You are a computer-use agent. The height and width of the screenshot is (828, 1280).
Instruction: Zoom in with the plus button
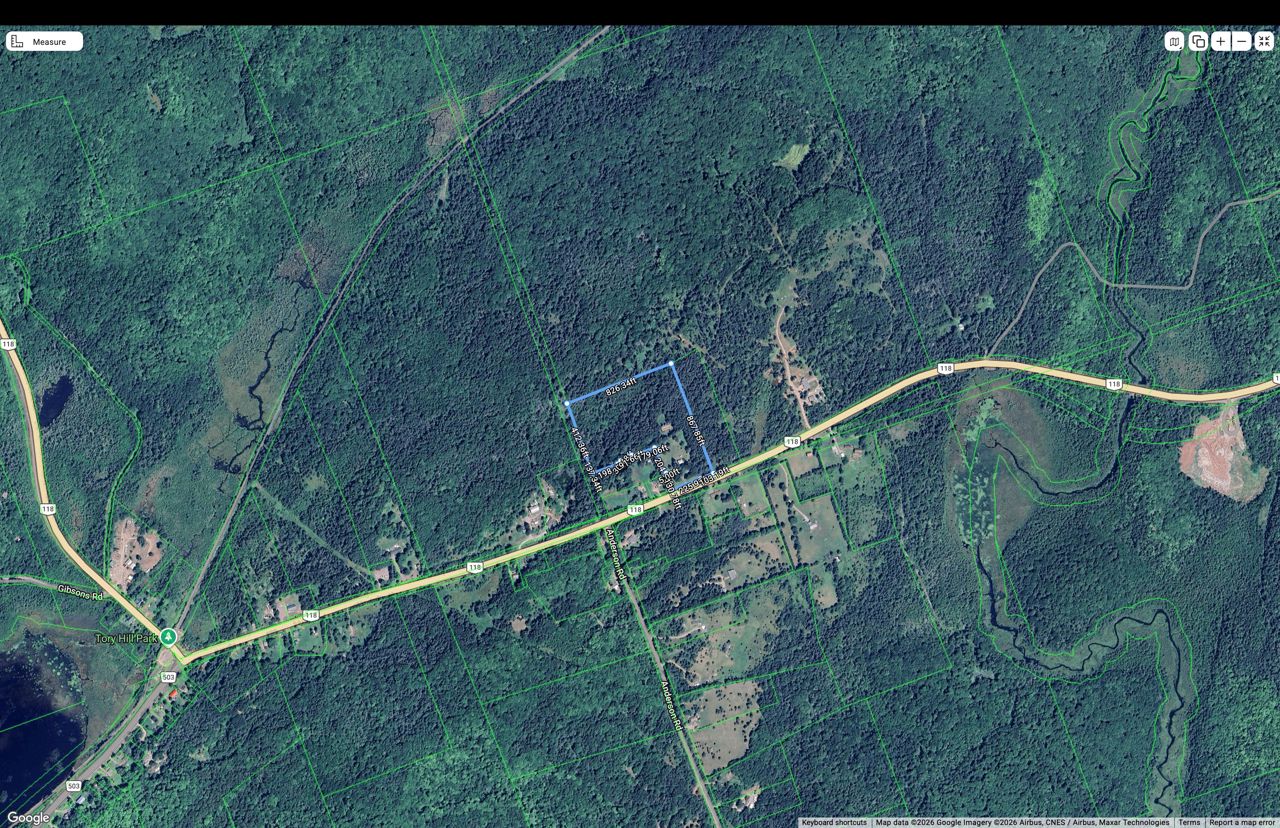coord(1221,41)
